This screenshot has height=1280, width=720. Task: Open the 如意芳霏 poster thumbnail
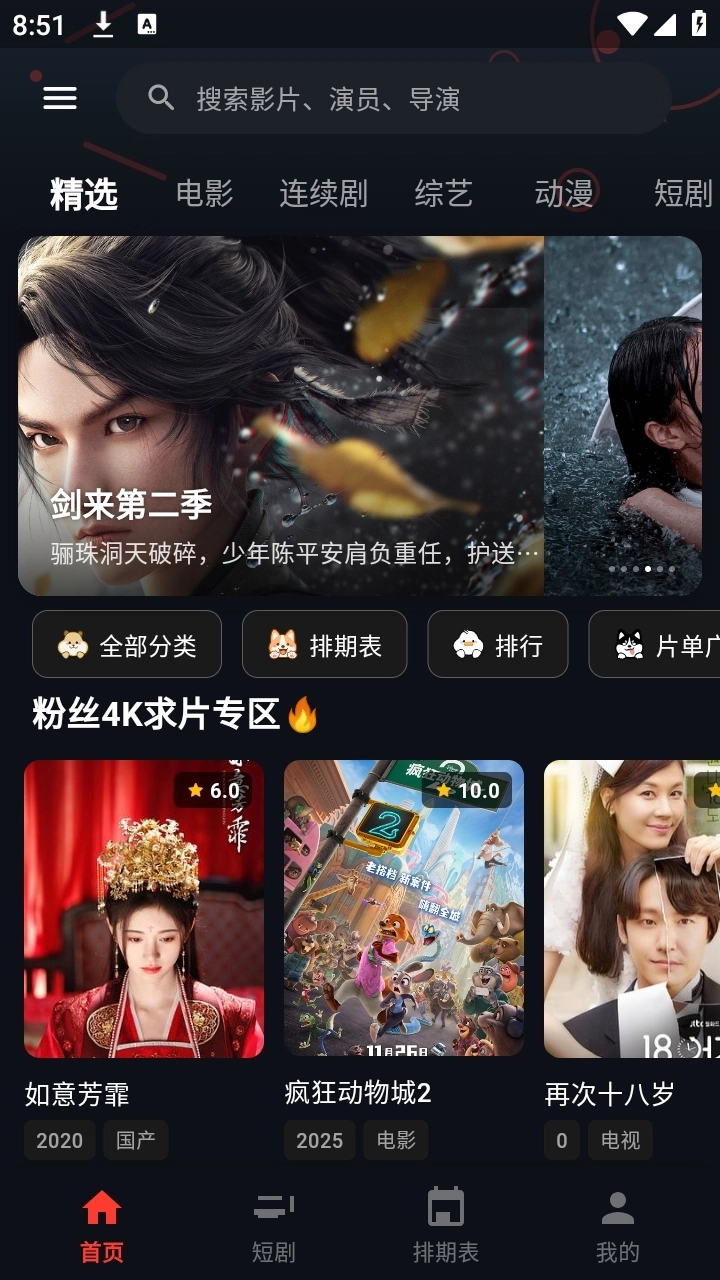tap(143, 910)
